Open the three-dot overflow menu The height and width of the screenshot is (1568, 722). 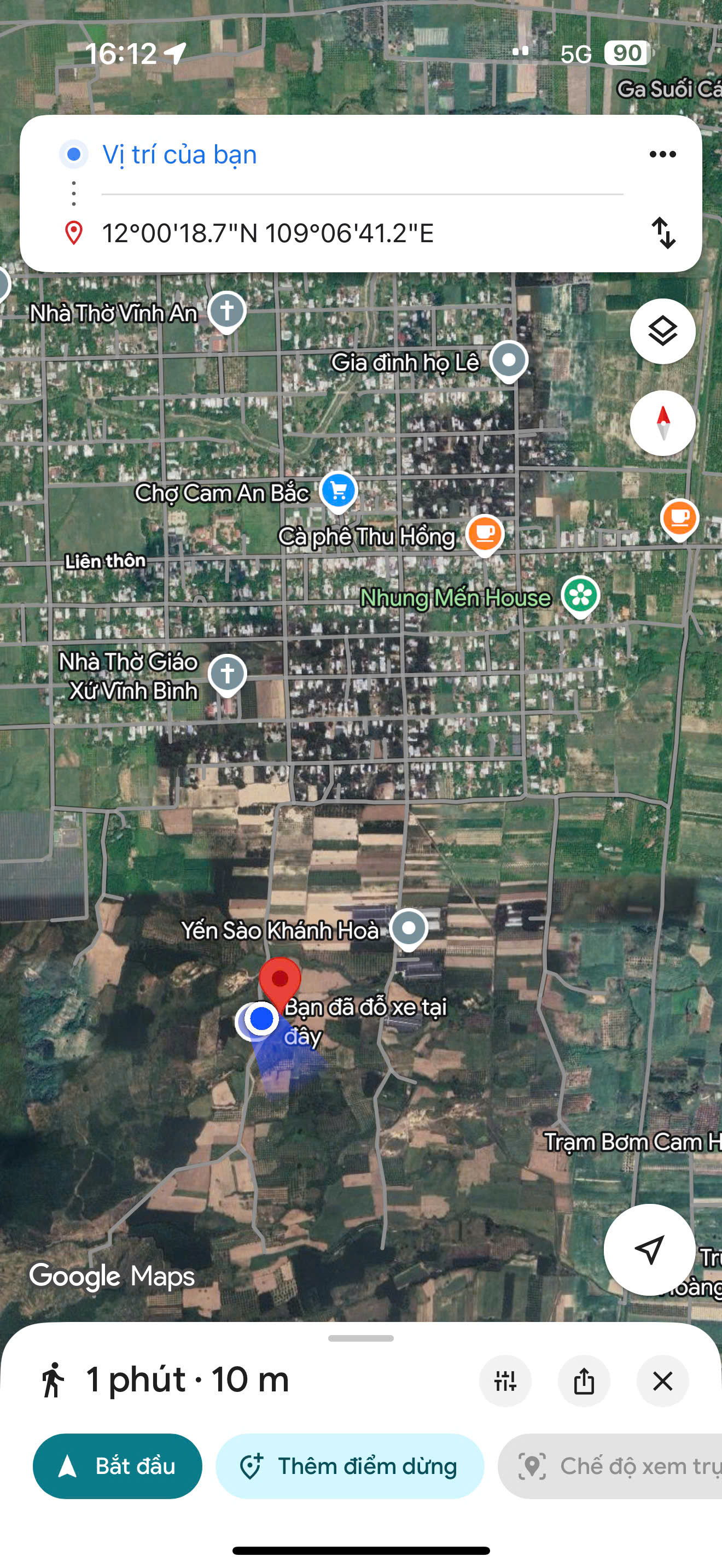(662, 154)
